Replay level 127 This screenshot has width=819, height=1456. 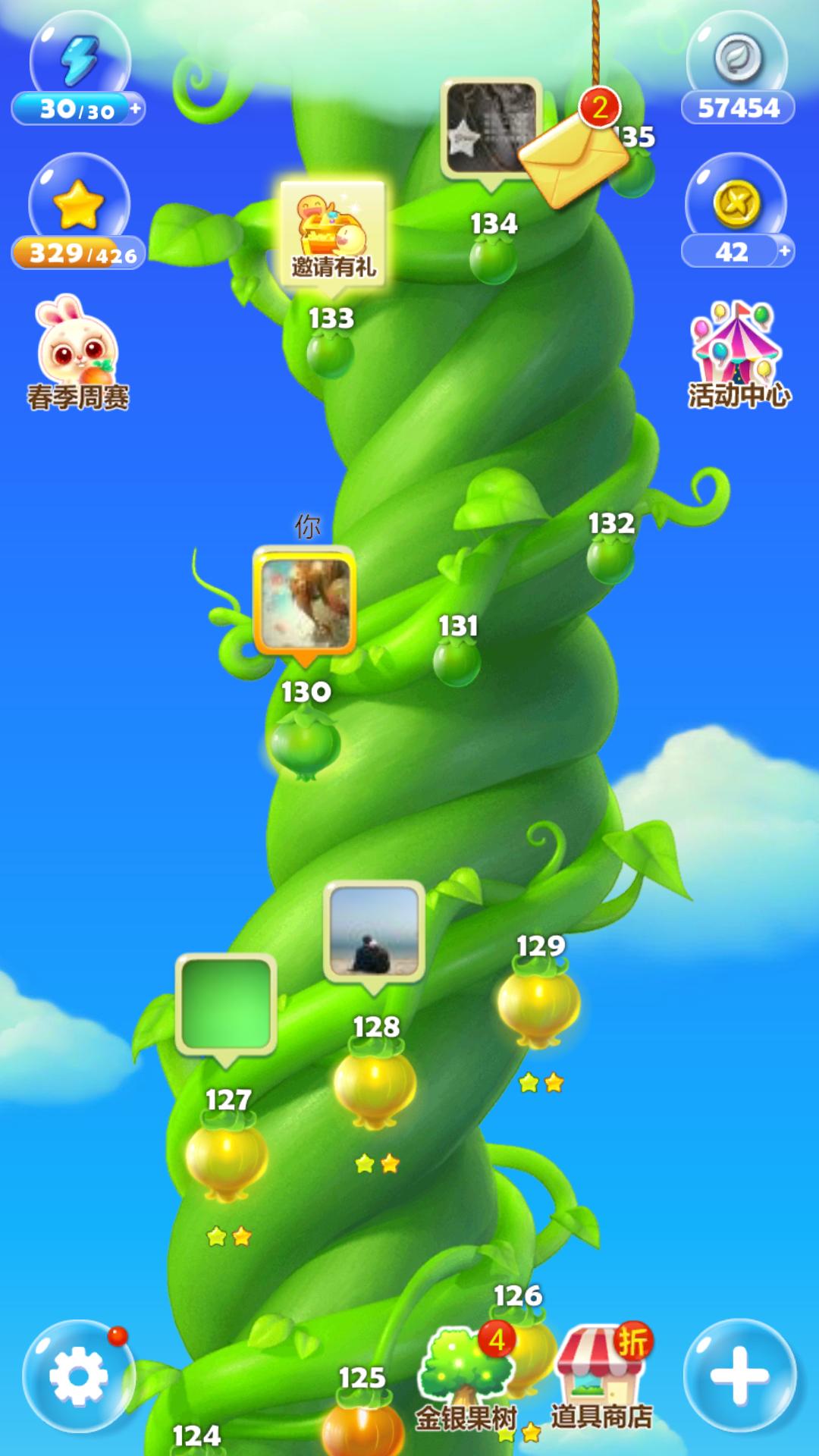(227, 1158)
